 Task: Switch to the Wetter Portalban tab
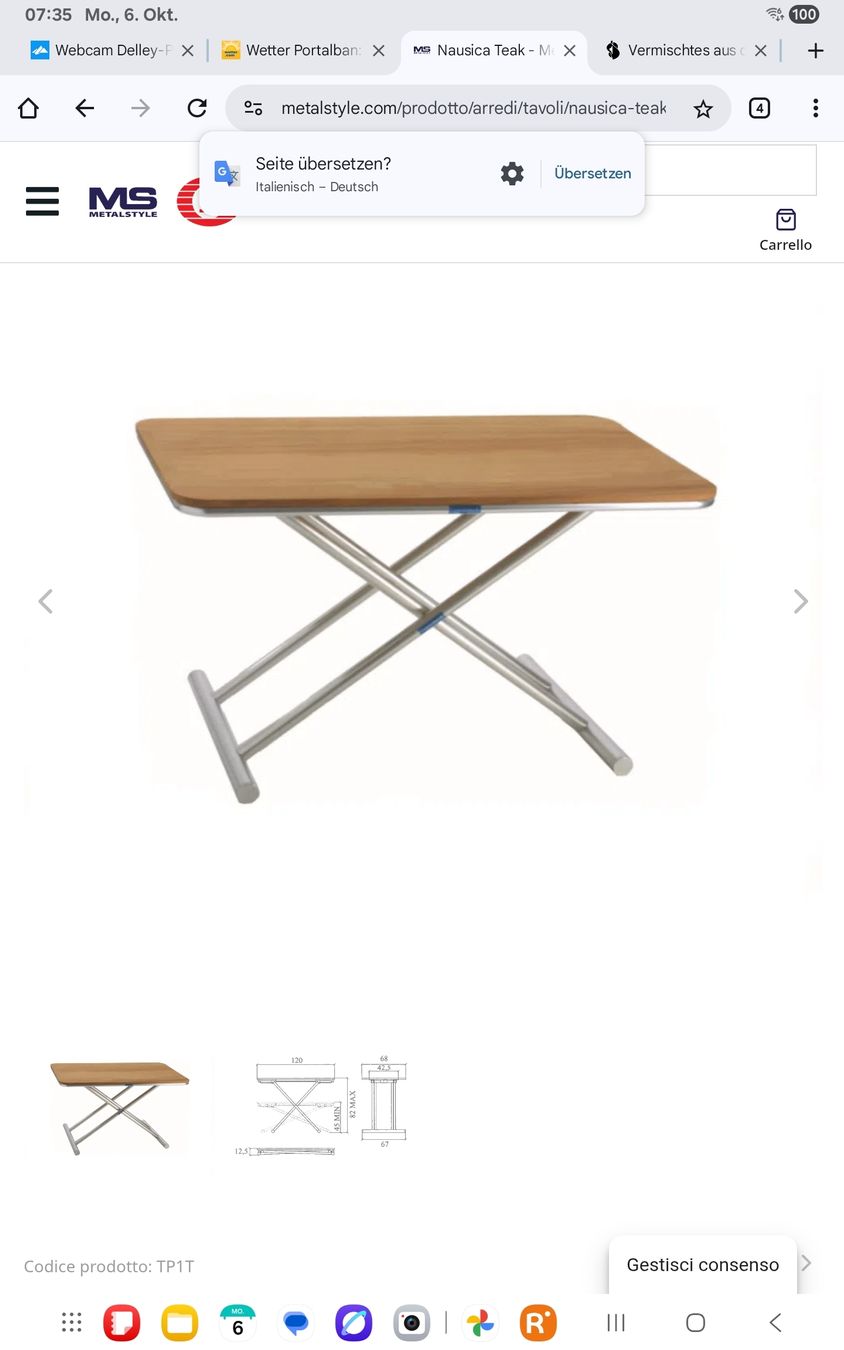(295, 51)
